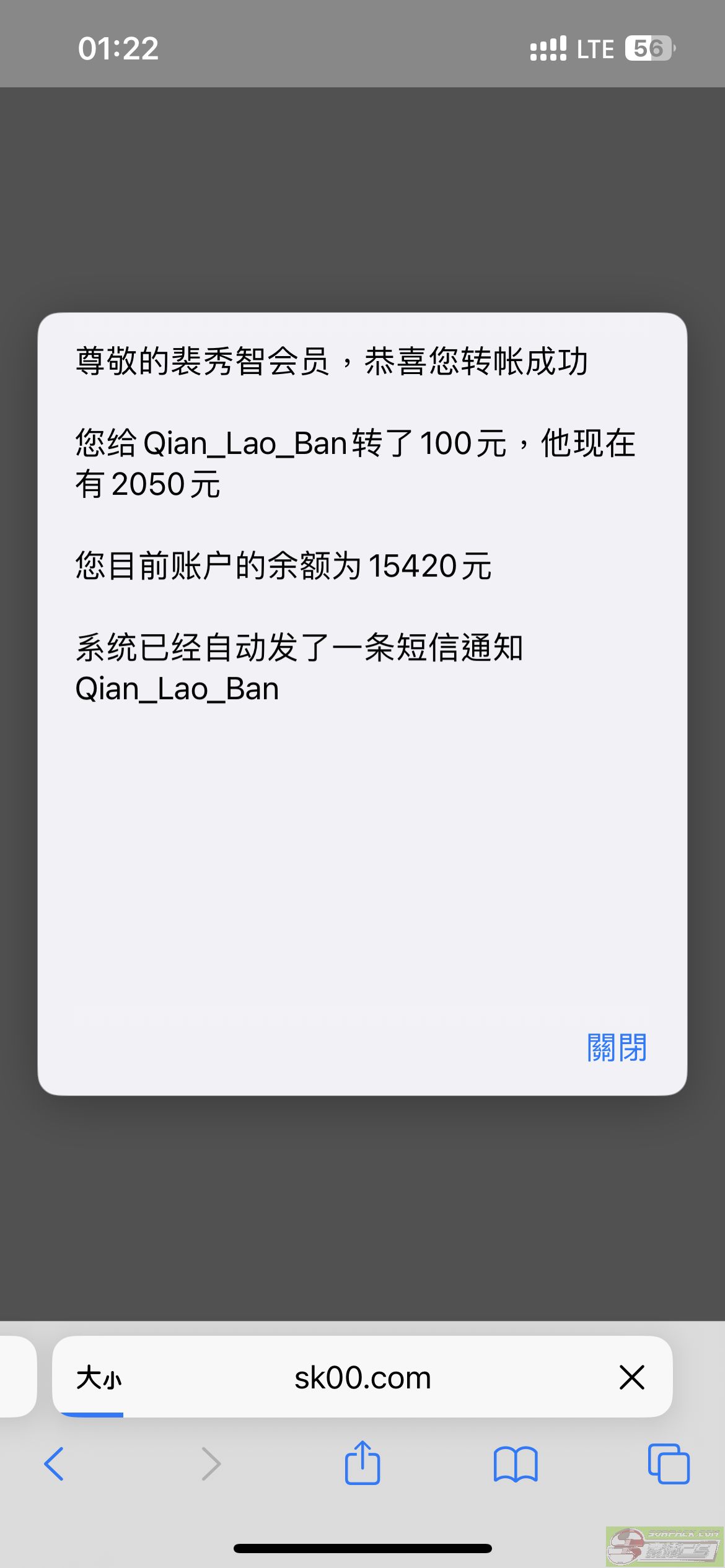Viewport: 725px width, 1568px height.
Task: Open the share sheet
Action: click(x=362, y=1463)
